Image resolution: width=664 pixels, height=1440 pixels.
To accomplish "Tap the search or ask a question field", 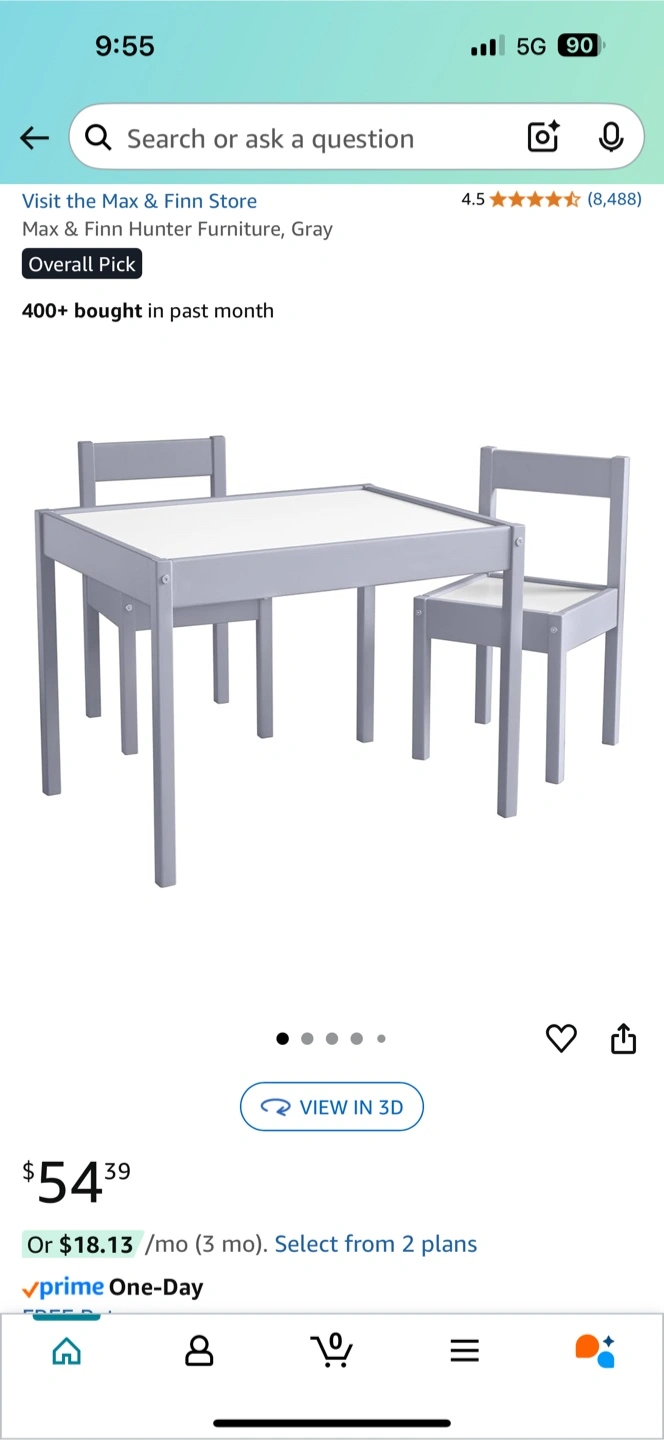I will click(300, 138).
